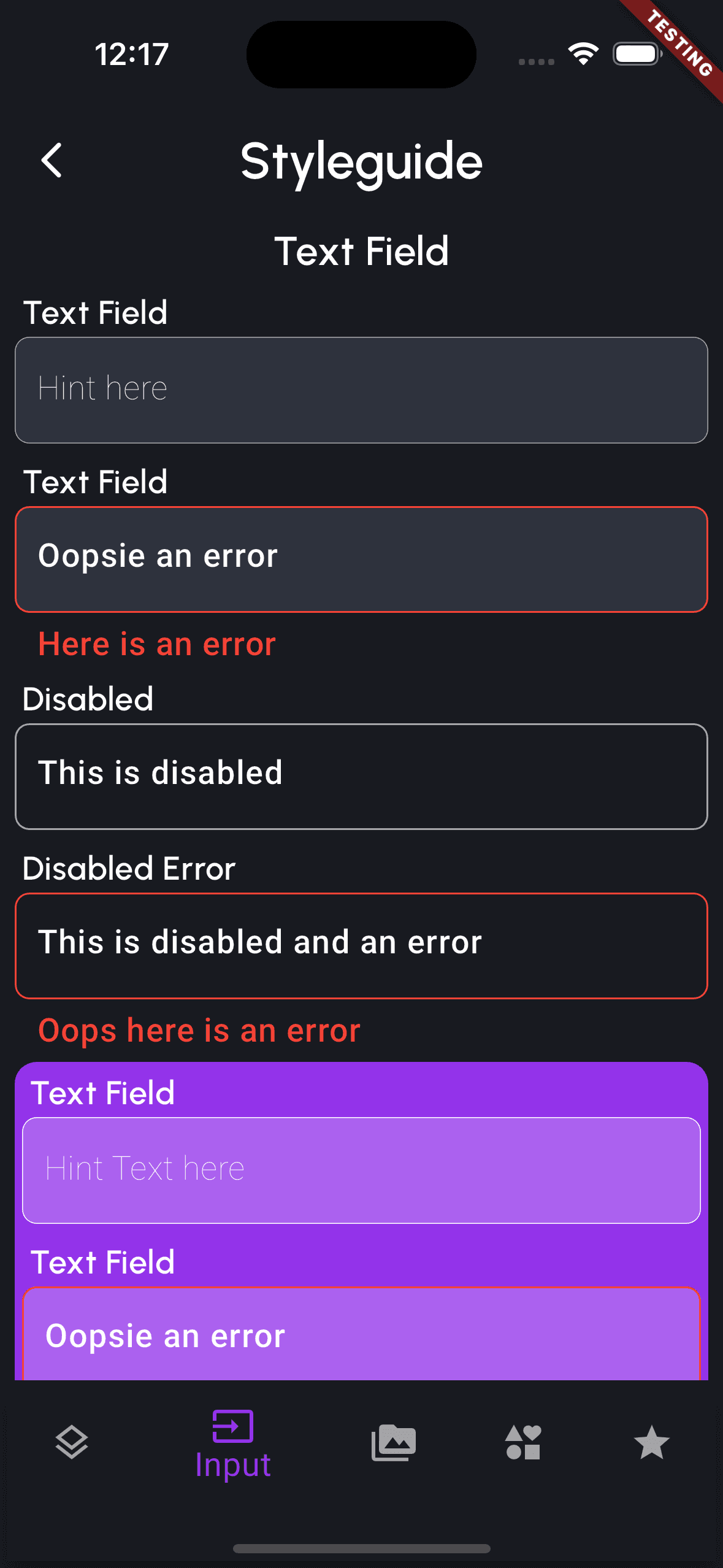Image resolution: width=723 pixels, height=1568 pixels.
Task: Tap the Wi-Fi status icon
Action: [x=582, y=54]
